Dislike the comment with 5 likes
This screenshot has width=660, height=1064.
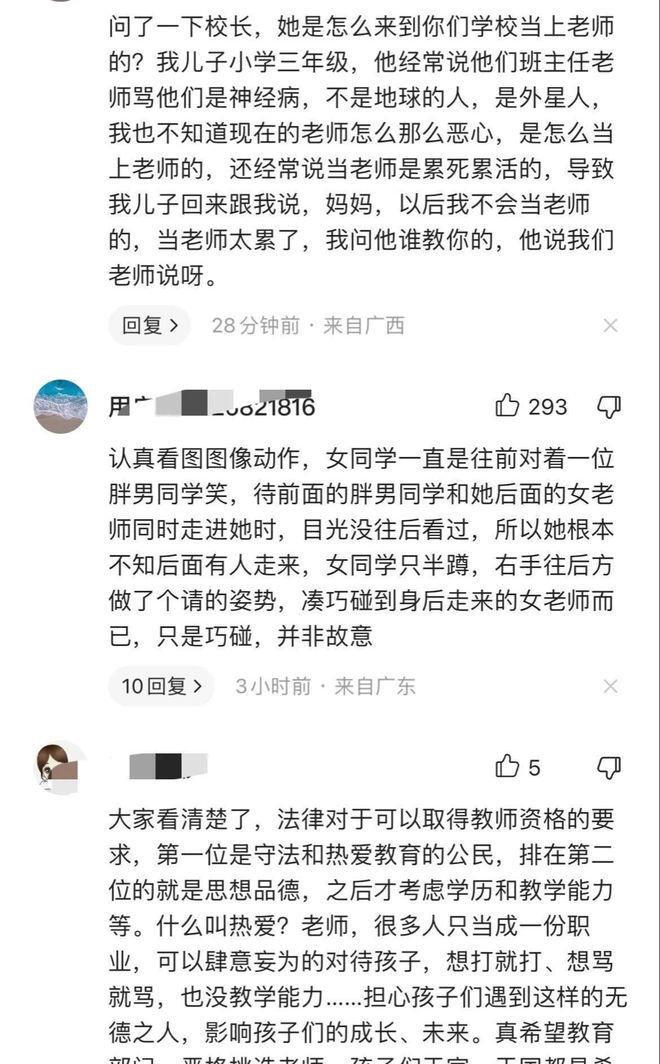(x=608, y=767)
